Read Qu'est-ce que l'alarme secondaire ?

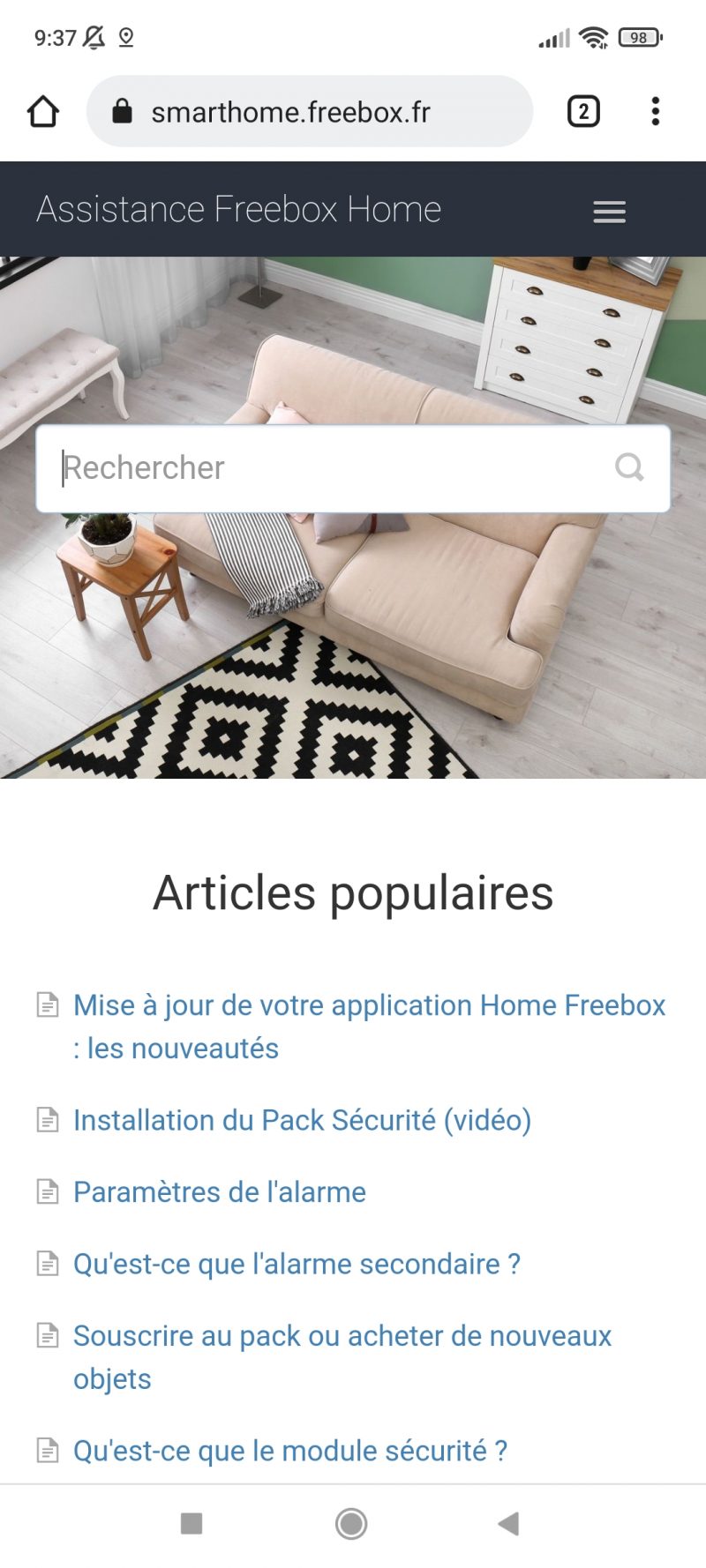[297, 1264]
